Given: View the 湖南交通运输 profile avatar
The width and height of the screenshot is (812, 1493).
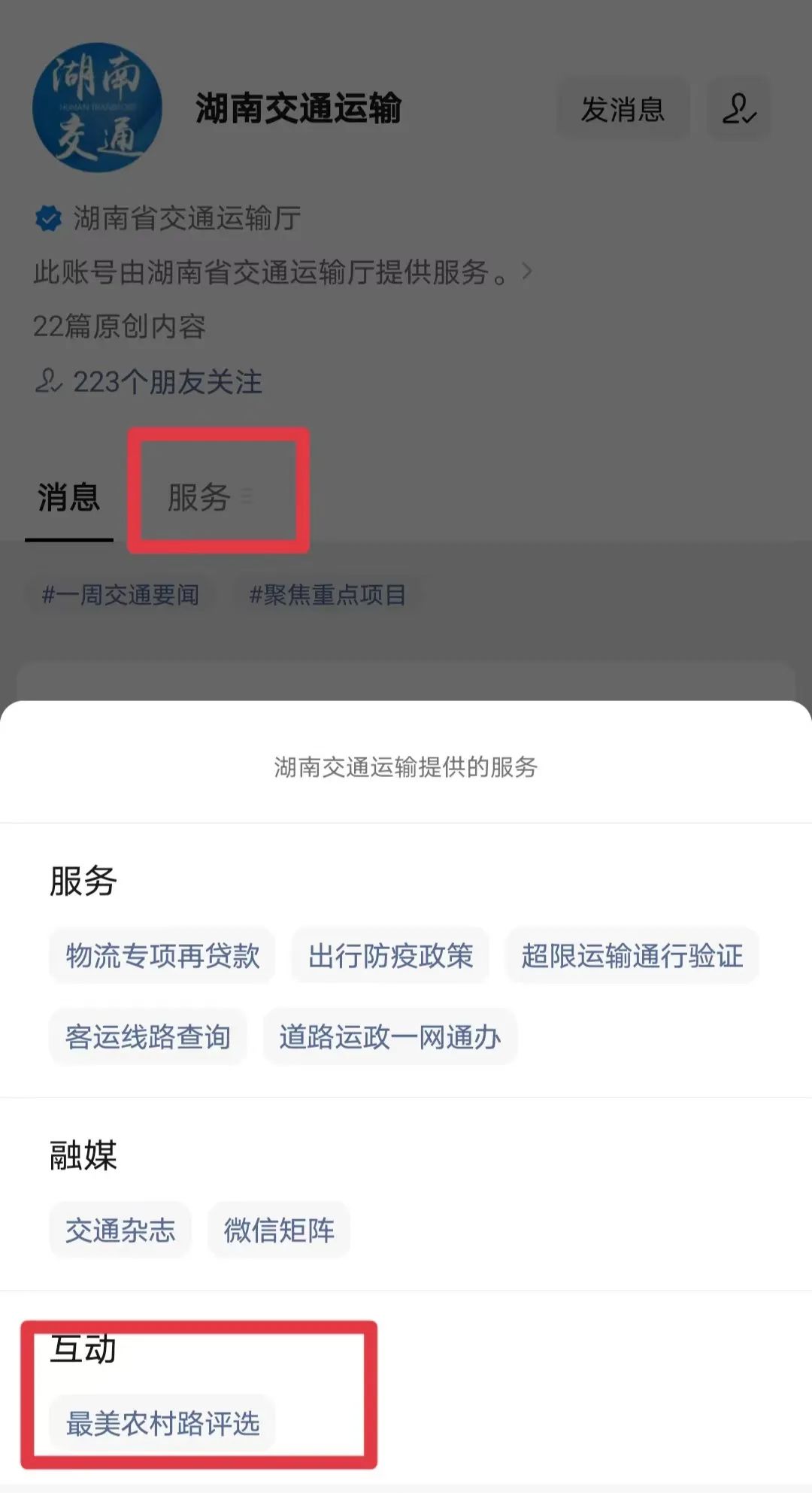Looking at the screenshot, I should [97, 108].
